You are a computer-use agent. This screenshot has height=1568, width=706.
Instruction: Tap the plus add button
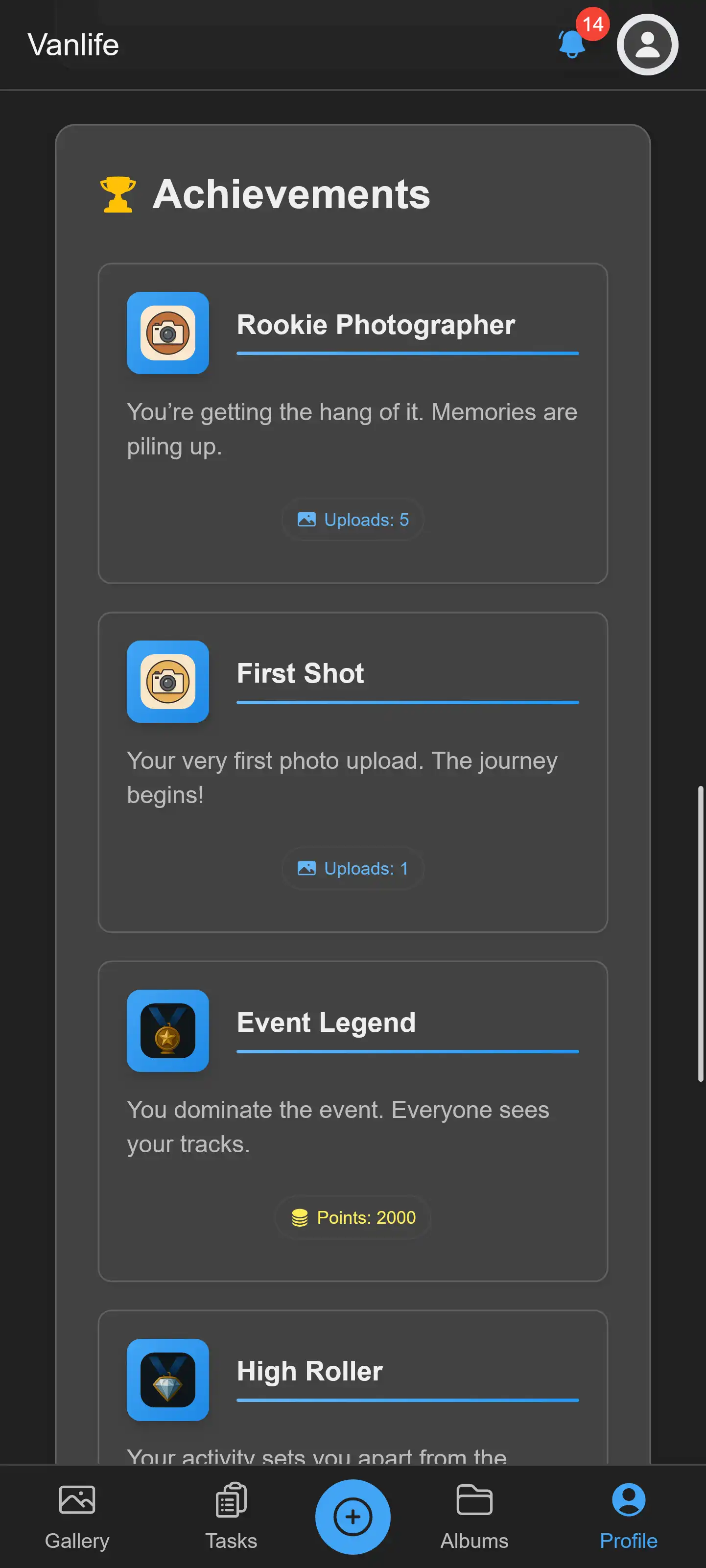coord(353,1516)
